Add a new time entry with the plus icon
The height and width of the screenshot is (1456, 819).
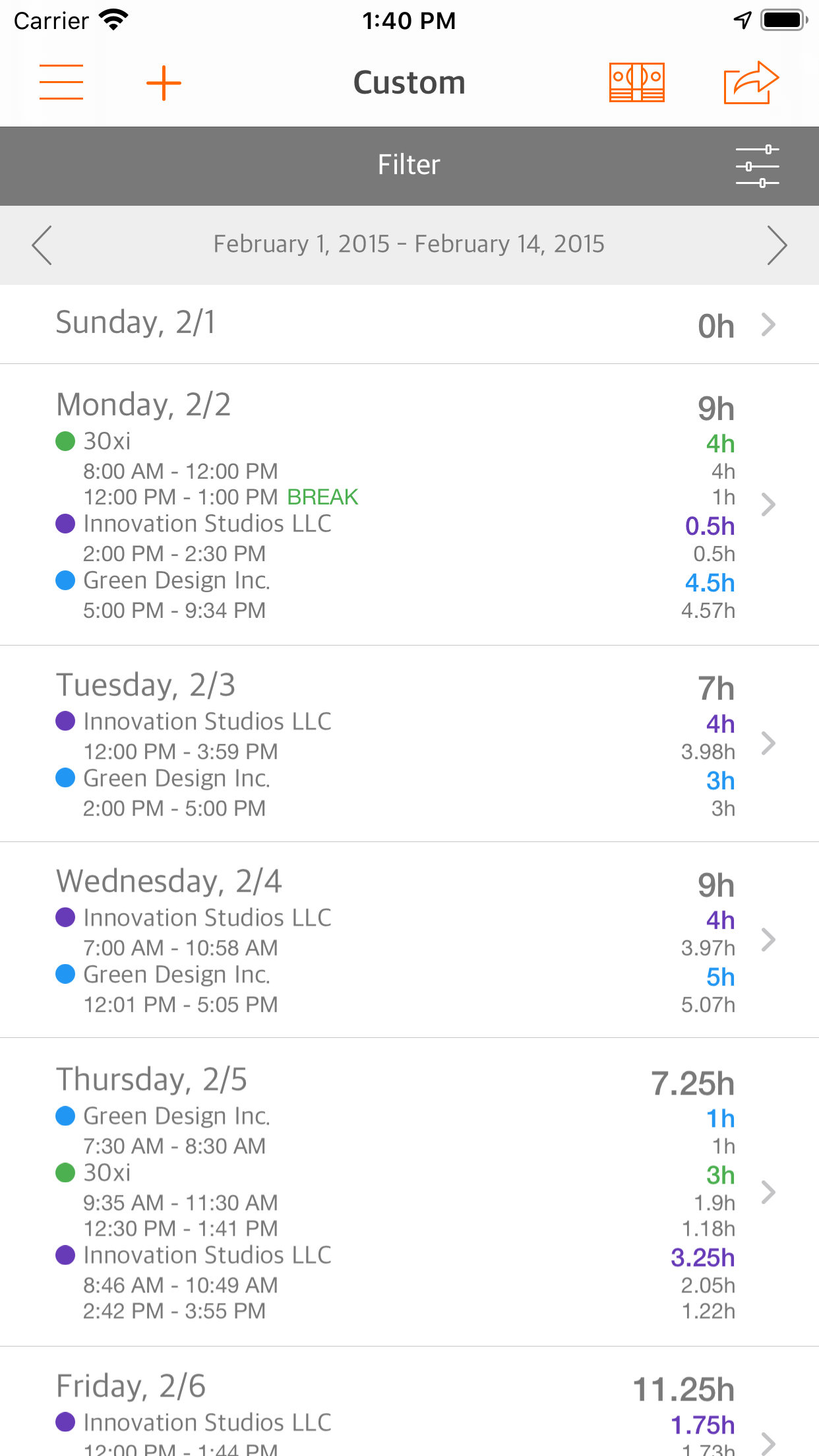click(164, 82)
